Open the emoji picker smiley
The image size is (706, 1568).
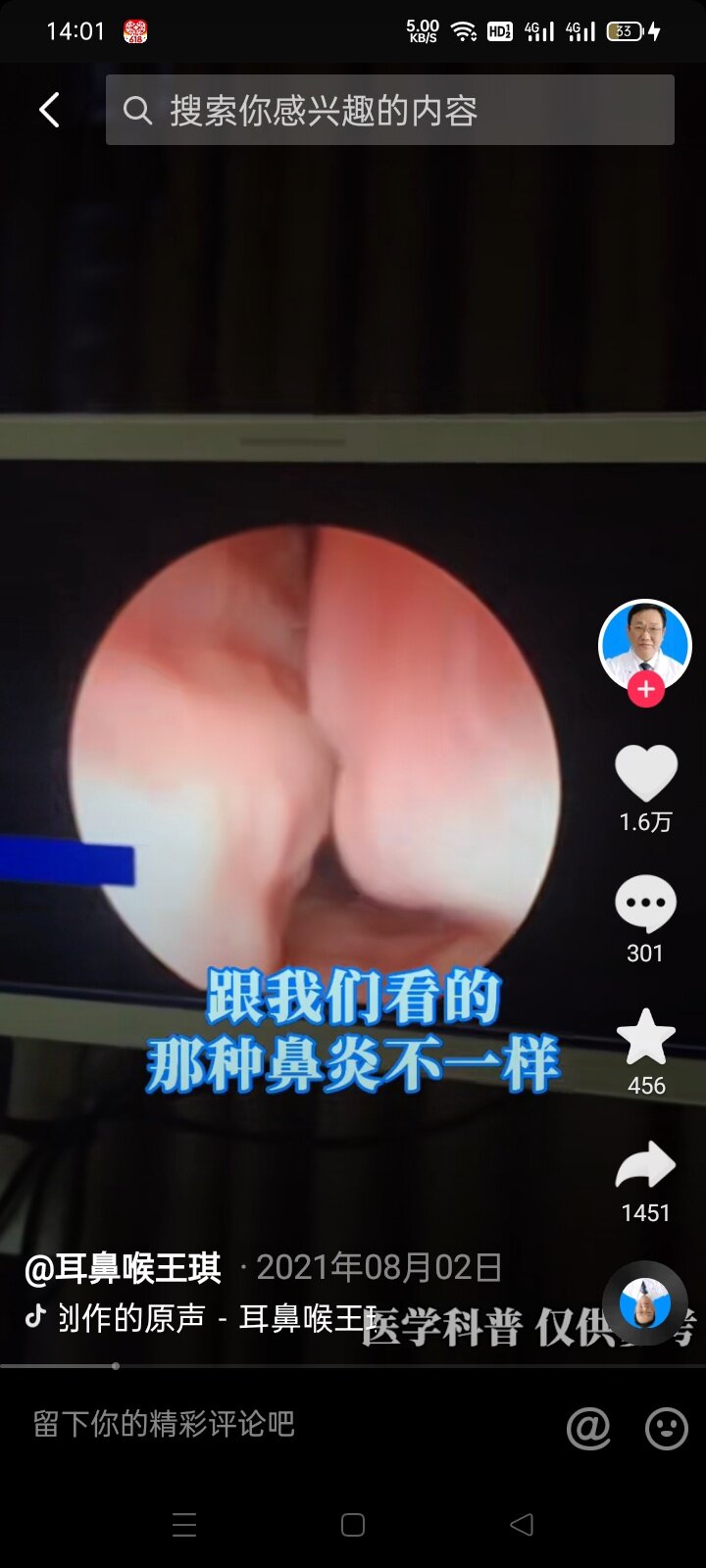[666, 1428]
